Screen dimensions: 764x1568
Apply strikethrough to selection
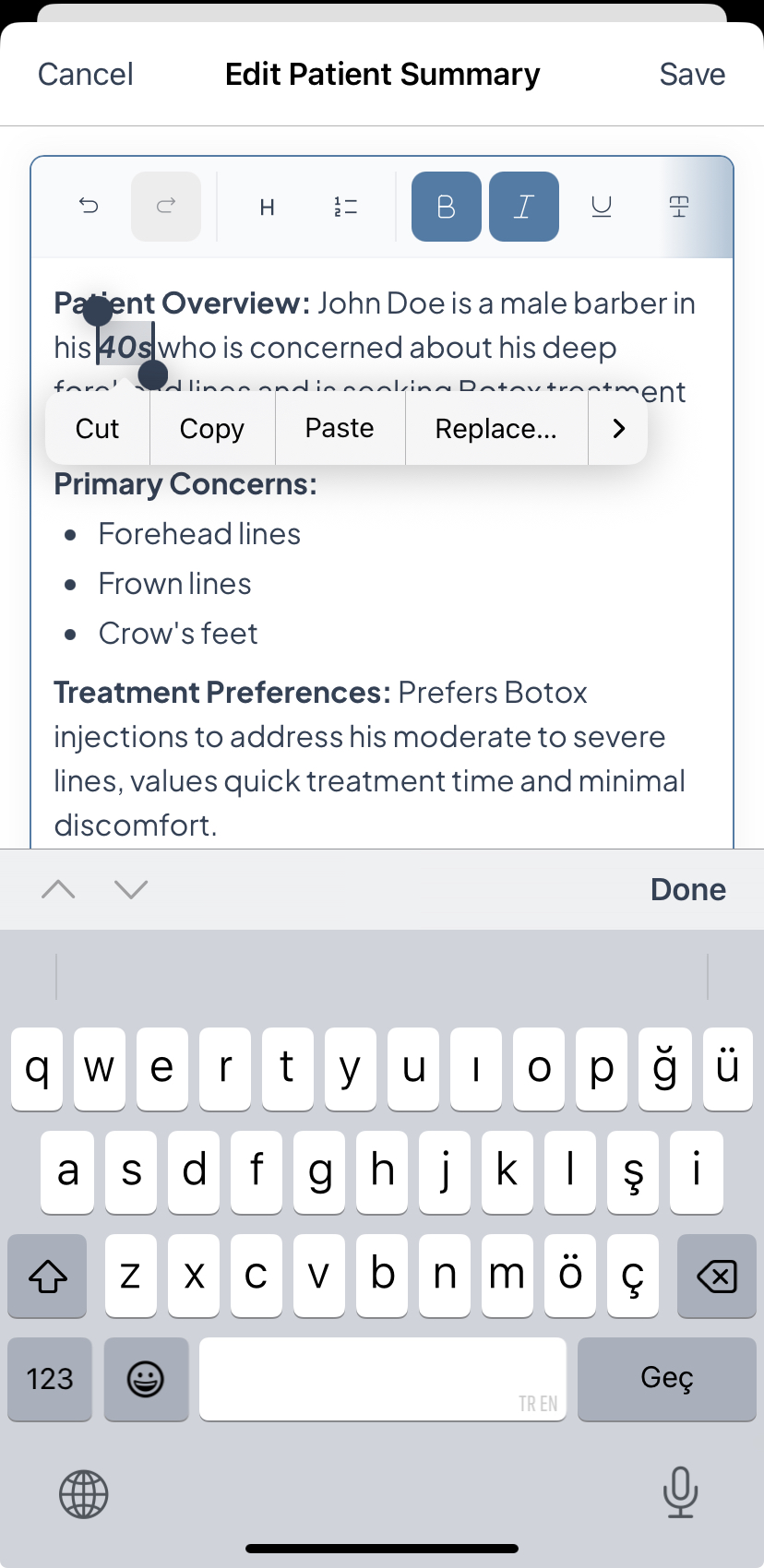pyautogui.click(x=679, y=207)
